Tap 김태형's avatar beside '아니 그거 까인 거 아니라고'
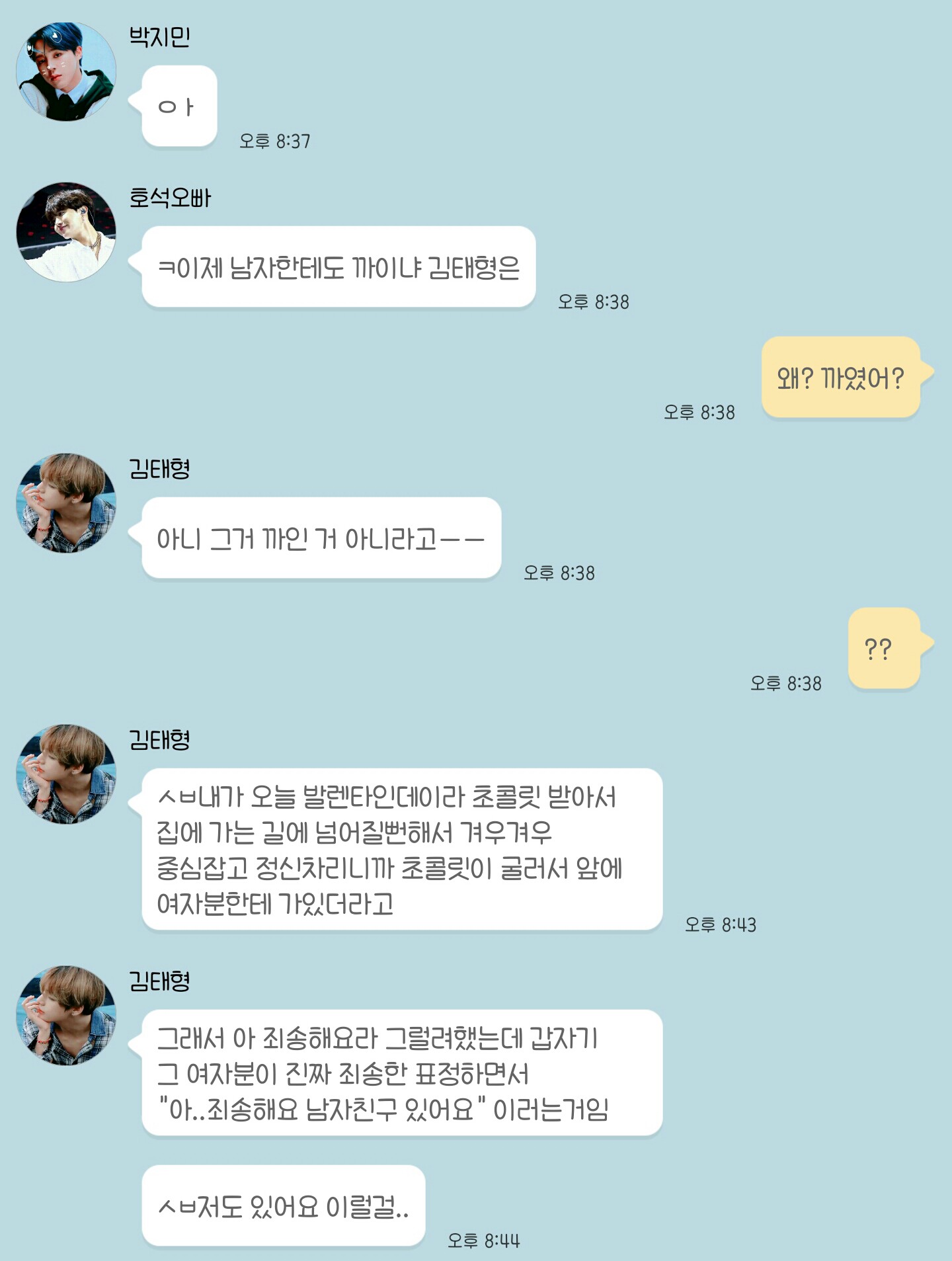The width and height of the screenshot is (952, 1261). 66,503
